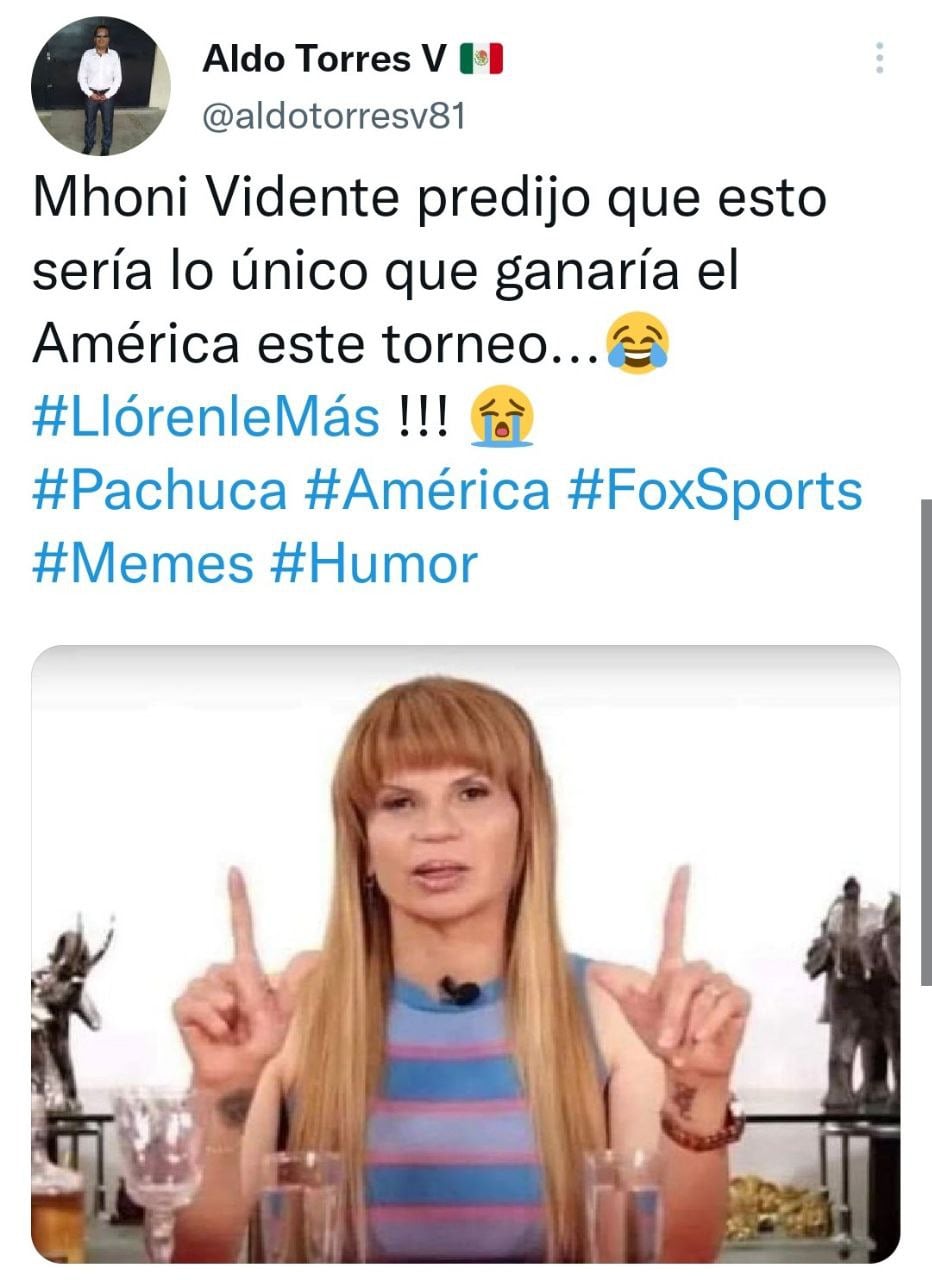Open the attached tweet image
This screenshot has height=1280, width=932.
click(x=465, y=953)
